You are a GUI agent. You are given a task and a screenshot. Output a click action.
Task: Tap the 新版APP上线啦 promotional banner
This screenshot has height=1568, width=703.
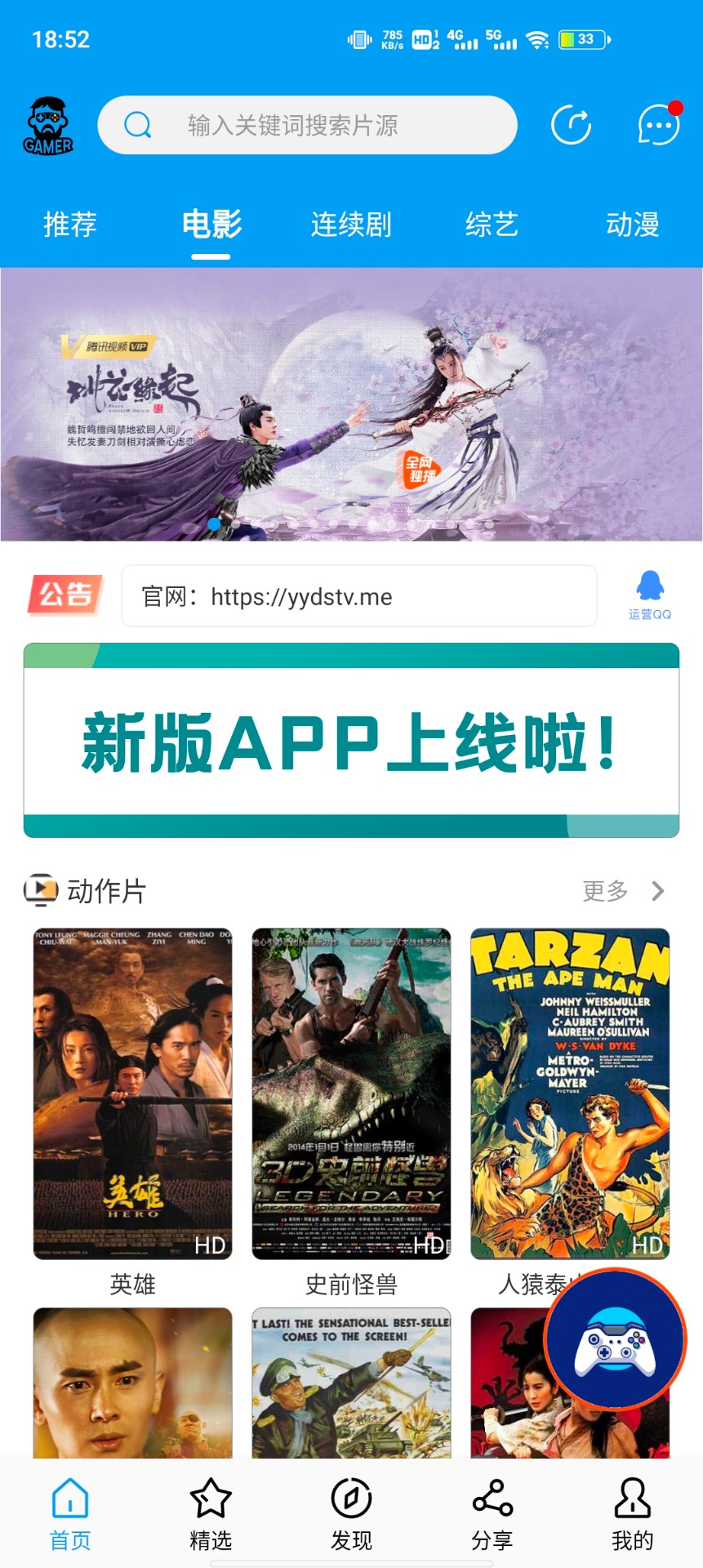pos(351,739)
